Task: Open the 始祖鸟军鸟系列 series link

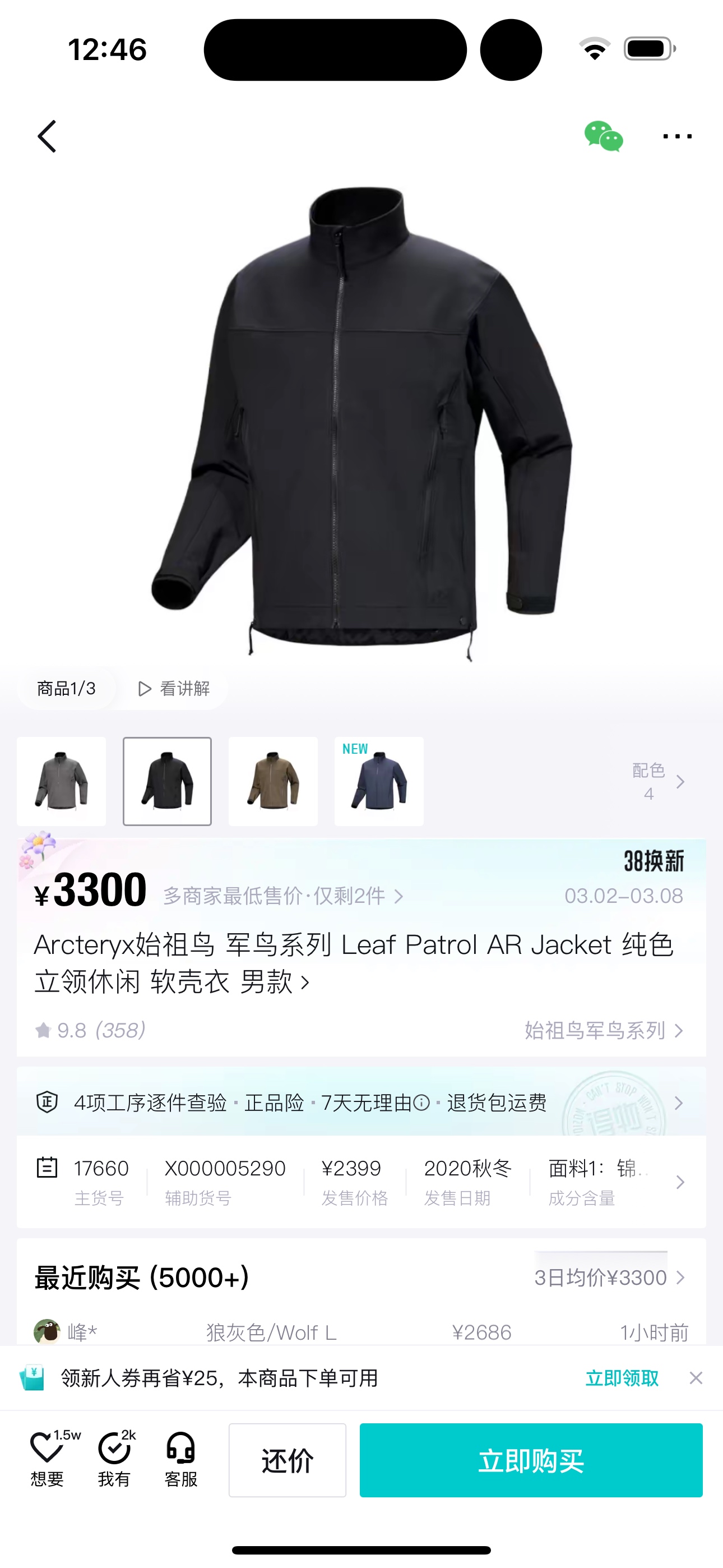Action: point(604,1031)
